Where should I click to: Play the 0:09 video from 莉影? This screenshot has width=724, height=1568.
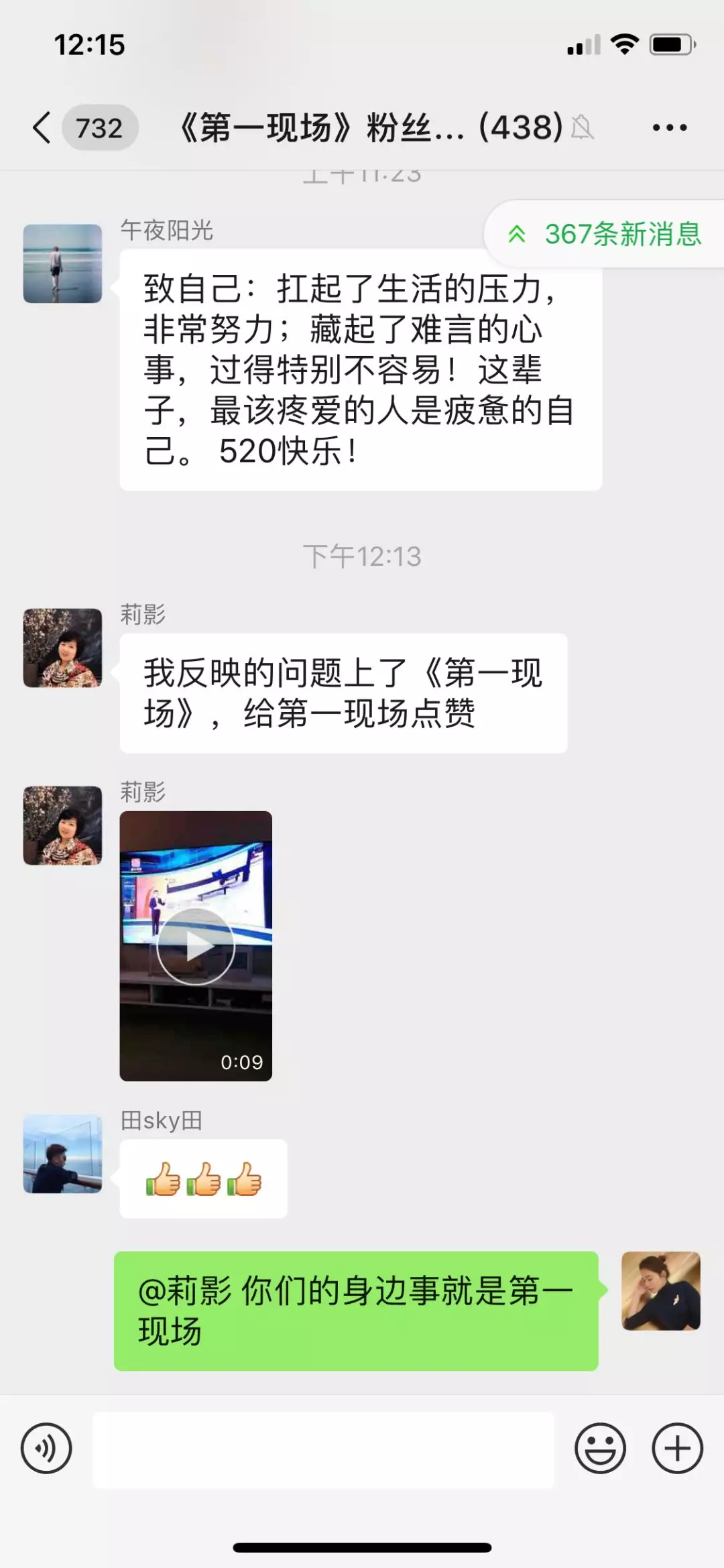pyautogui.click(x=196, y=946)
